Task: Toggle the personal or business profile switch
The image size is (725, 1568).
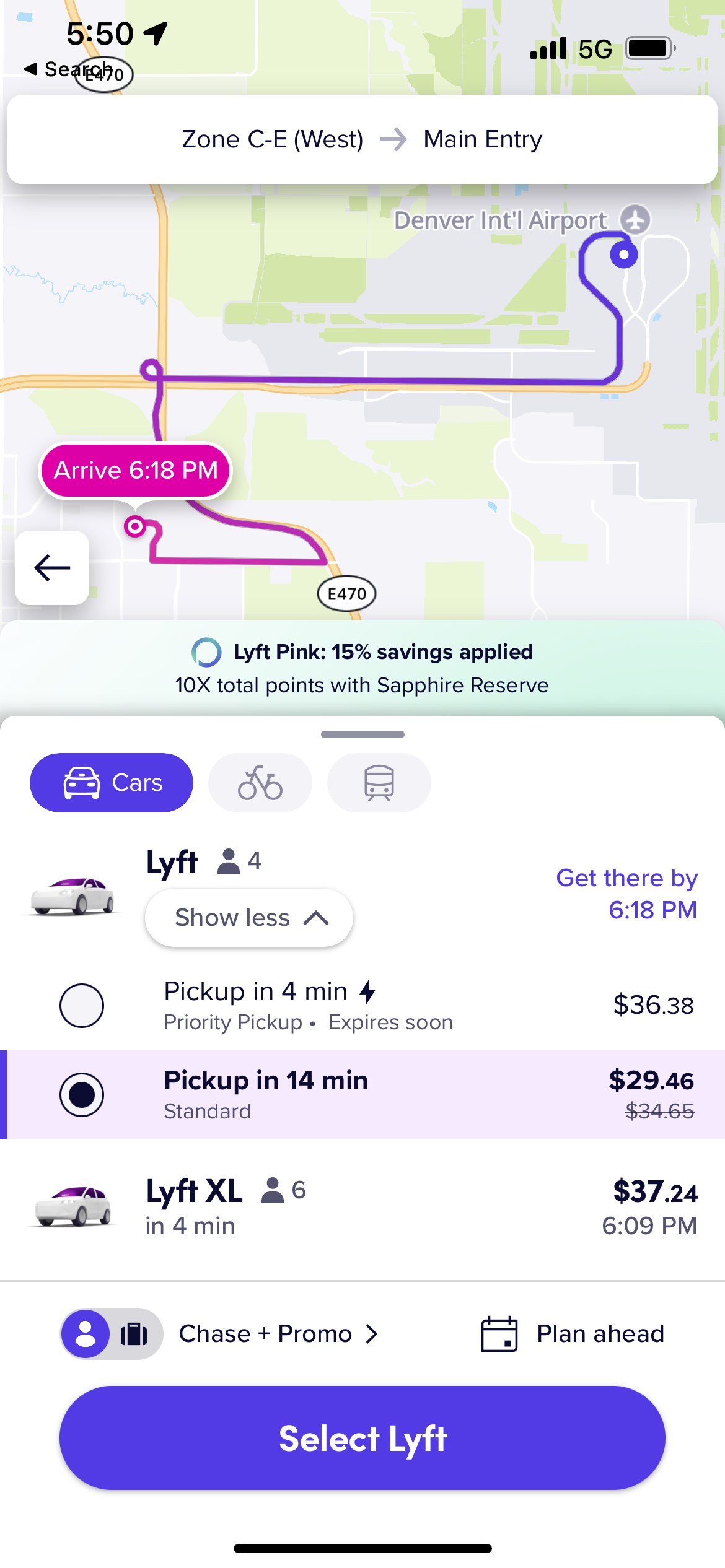Action: point(112,1333)
